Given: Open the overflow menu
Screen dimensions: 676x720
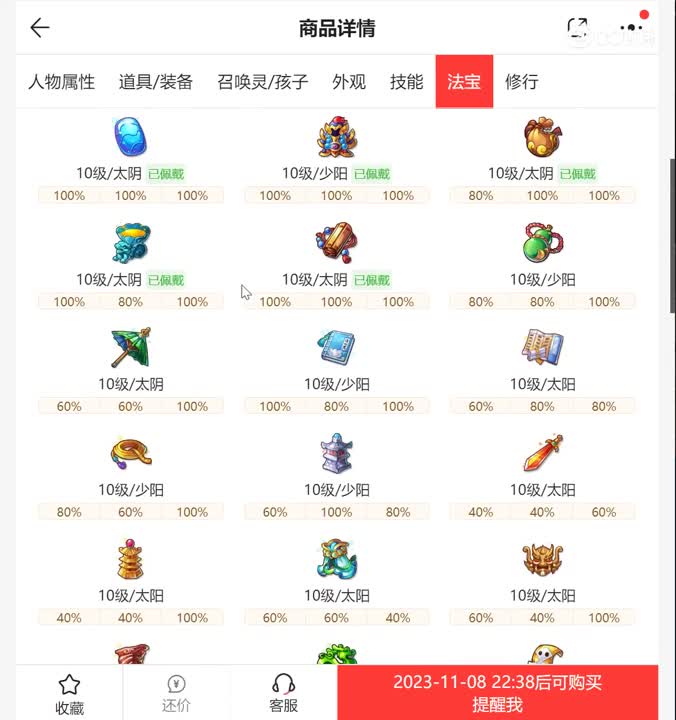Looking at the screenshot, I should coord(631,28).
